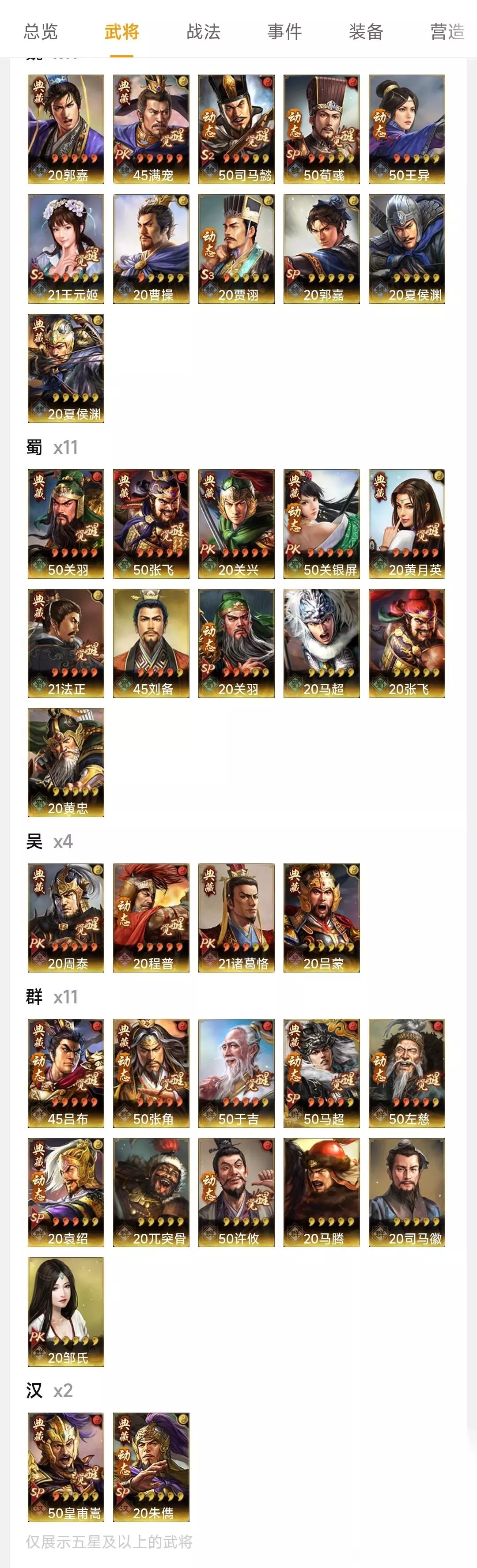This screenshot has width=477, height=1568.
Task: Open the 司马懿 general card
Action: [236, 129]
